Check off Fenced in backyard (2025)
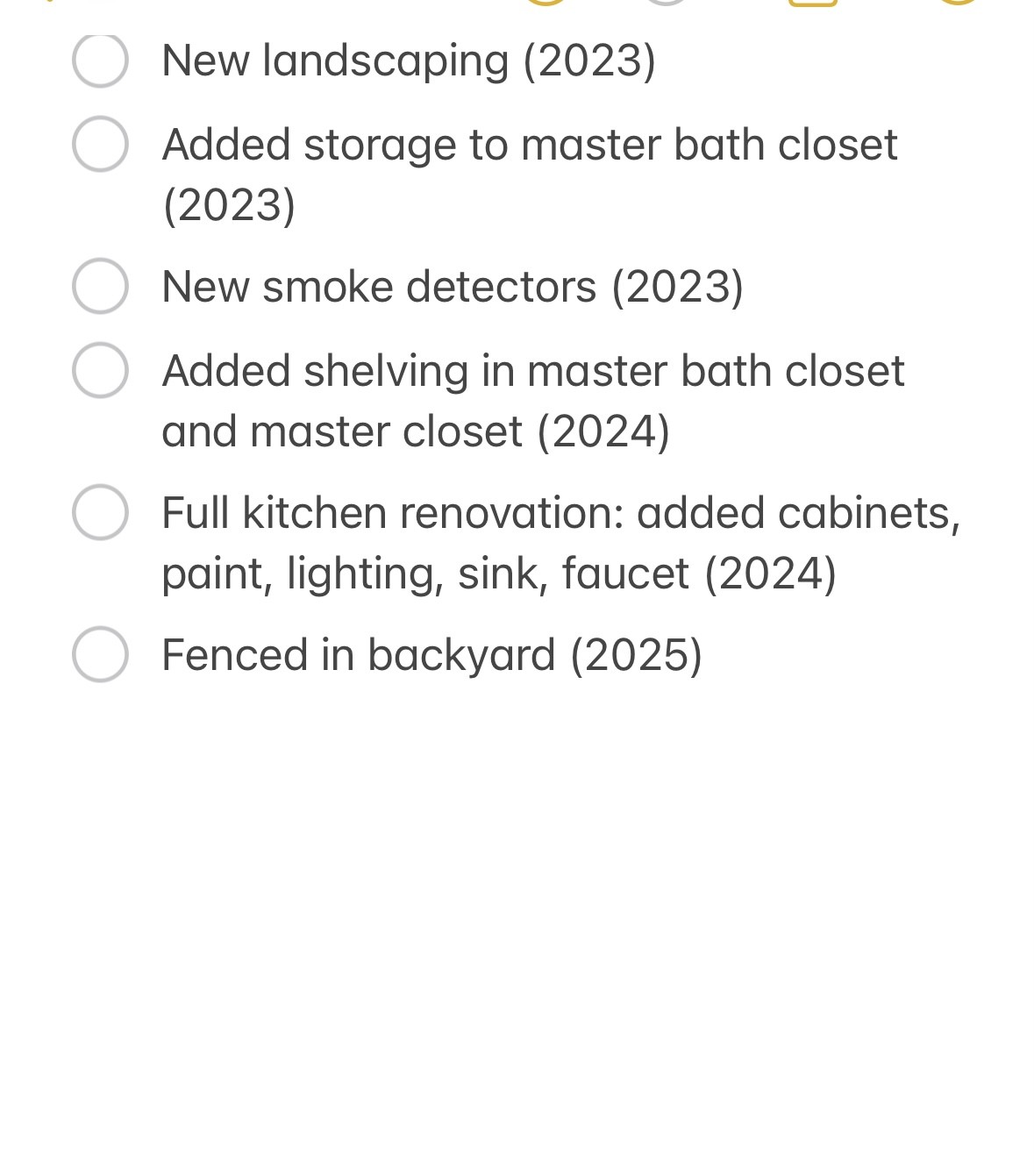1034x1176 pixels. (x=100, y=655)
